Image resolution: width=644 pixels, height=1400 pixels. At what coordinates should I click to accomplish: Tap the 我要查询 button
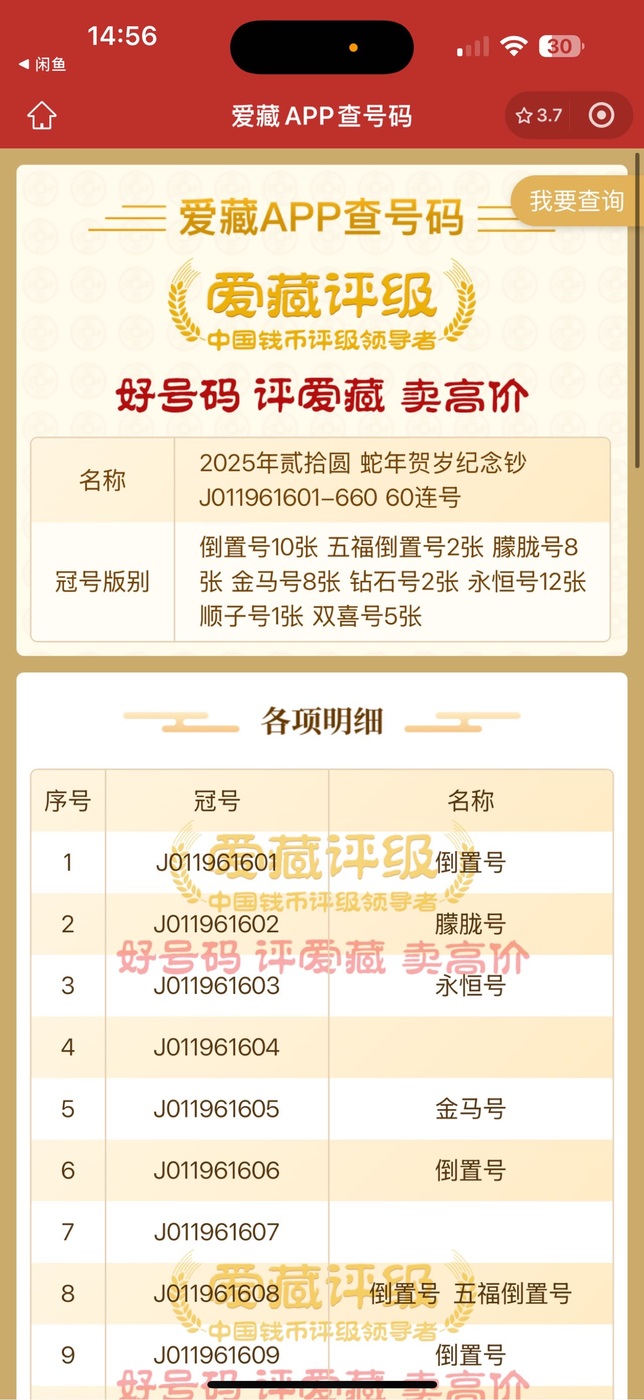577,201
